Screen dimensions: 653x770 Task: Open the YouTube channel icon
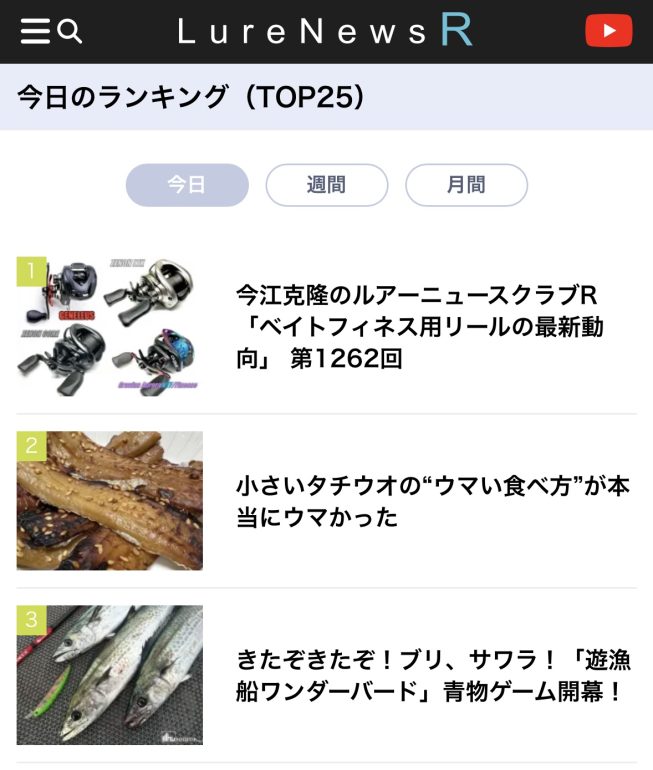point(608,31)
